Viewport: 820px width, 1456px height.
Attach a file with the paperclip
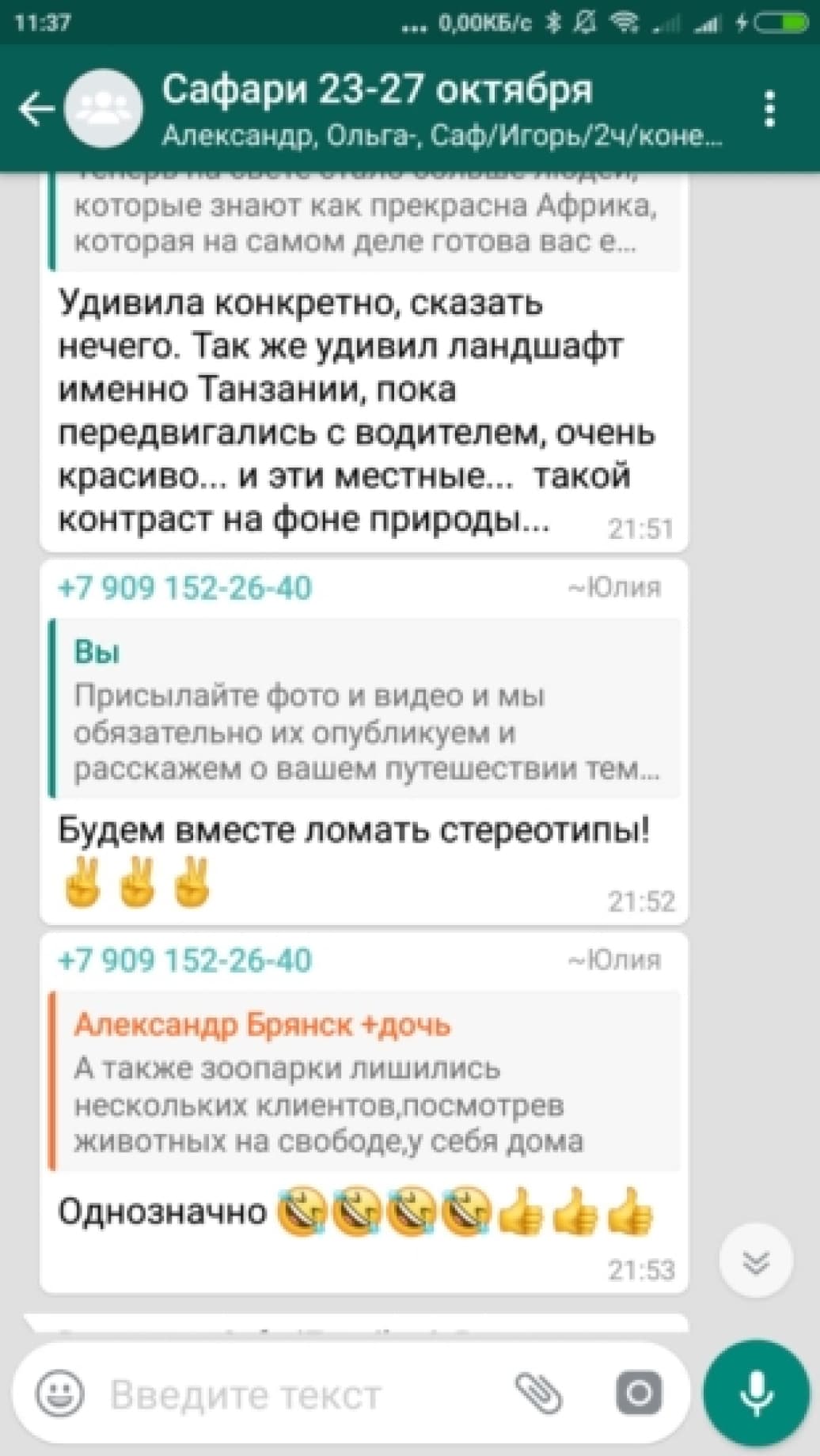pos(538,1393)
